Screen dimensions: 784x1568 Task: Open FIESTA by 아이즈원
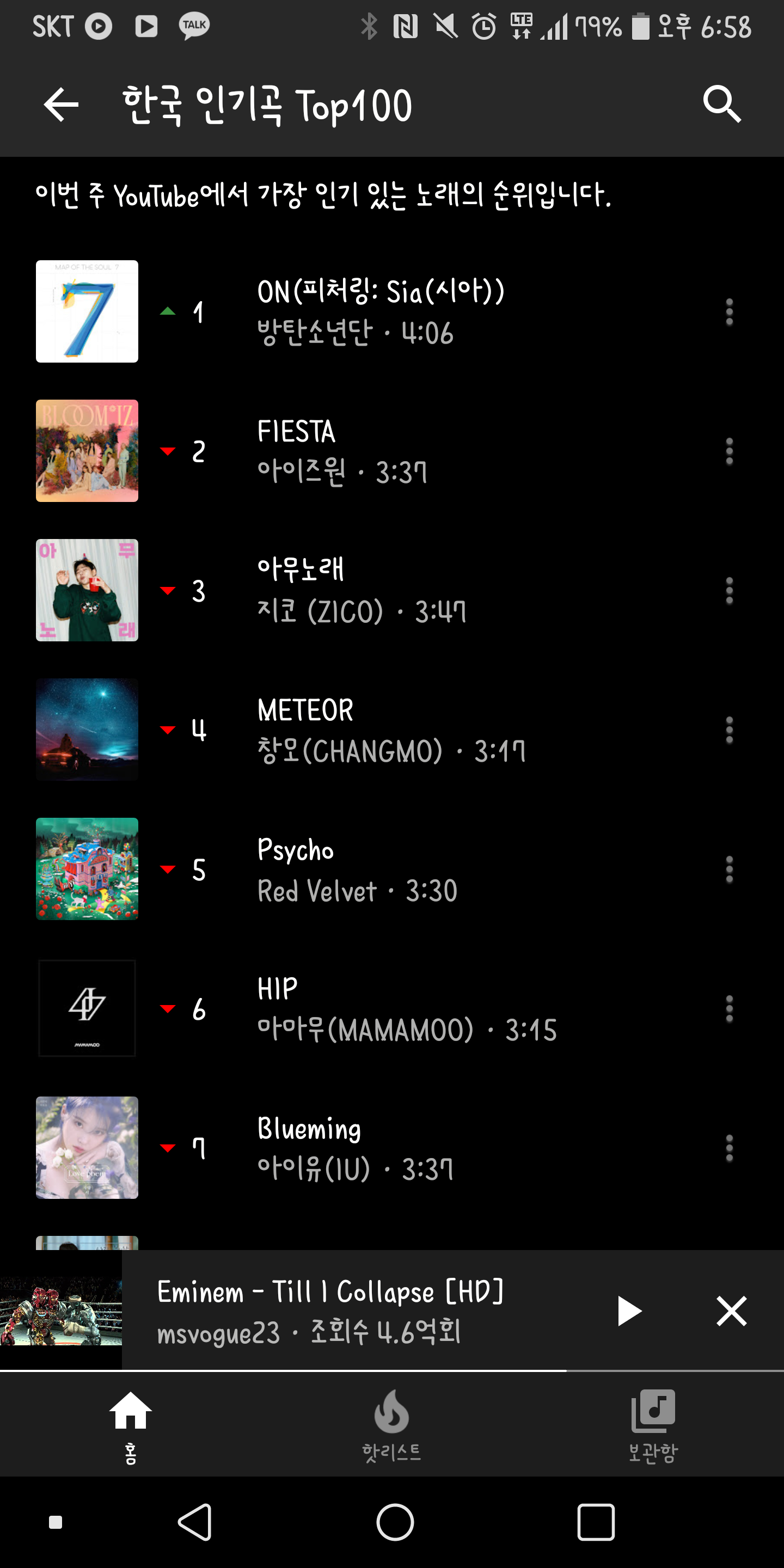pyautogui.click(x=341, y=451)
